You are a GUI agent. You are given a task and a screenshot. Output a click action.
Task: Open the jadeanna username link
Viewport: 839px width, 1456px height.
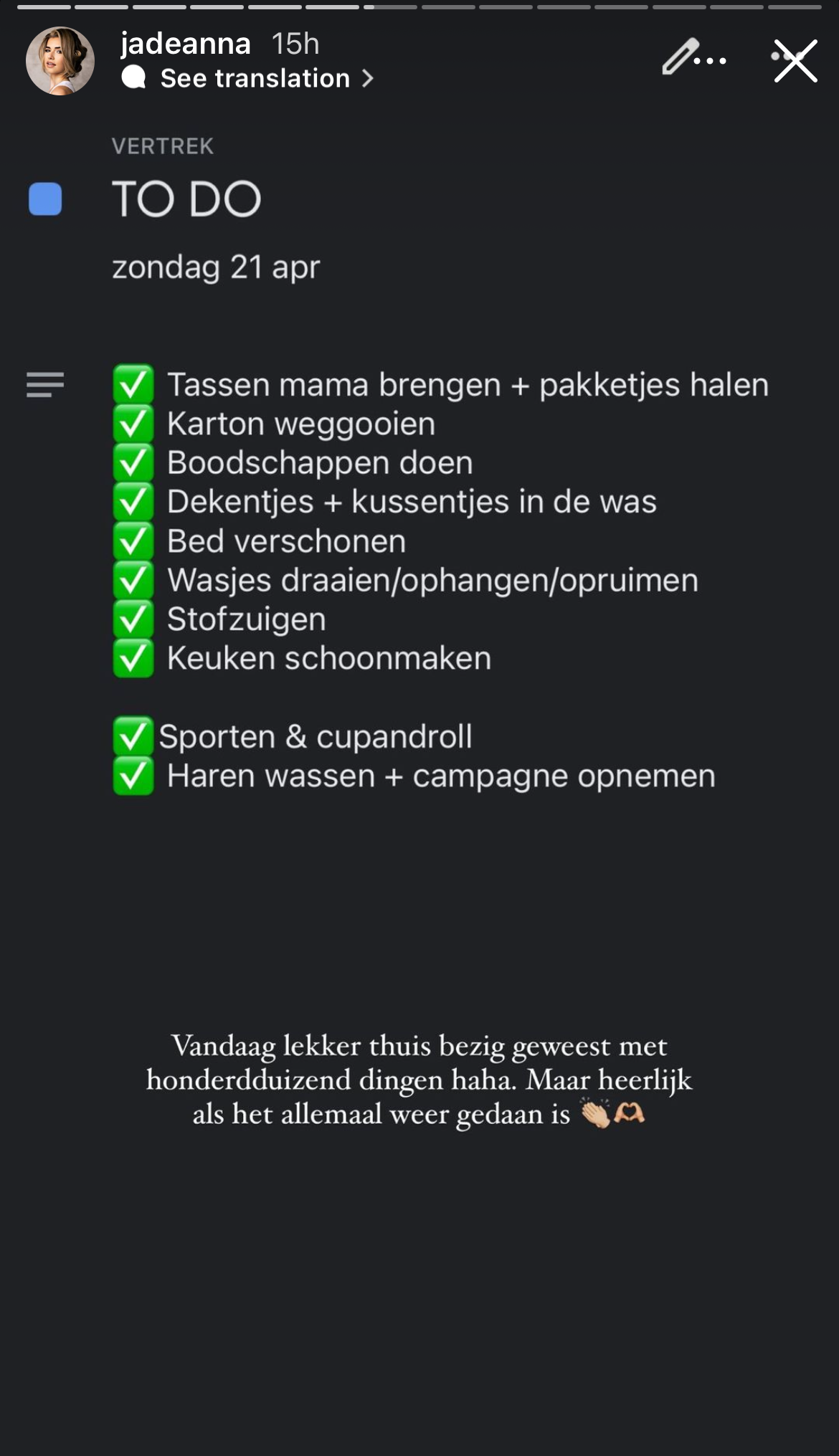(x=186, y=44)
